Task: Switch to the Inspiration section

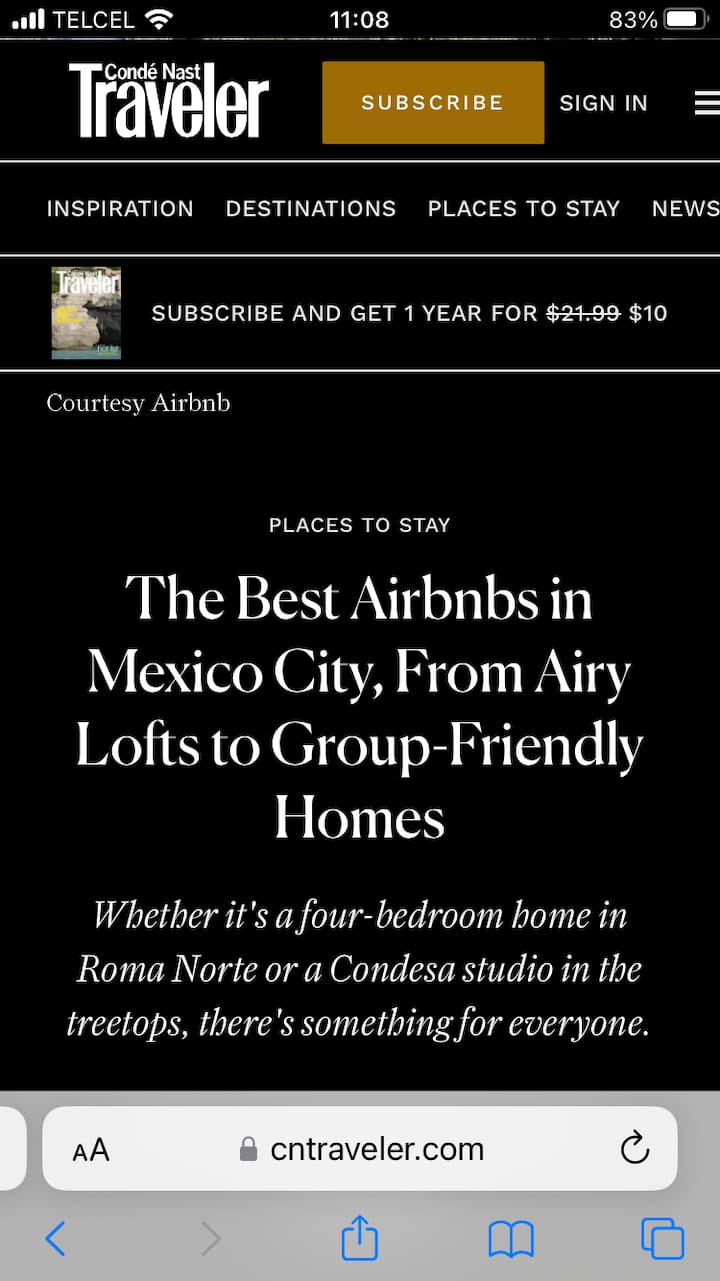Action: point(120,209)
